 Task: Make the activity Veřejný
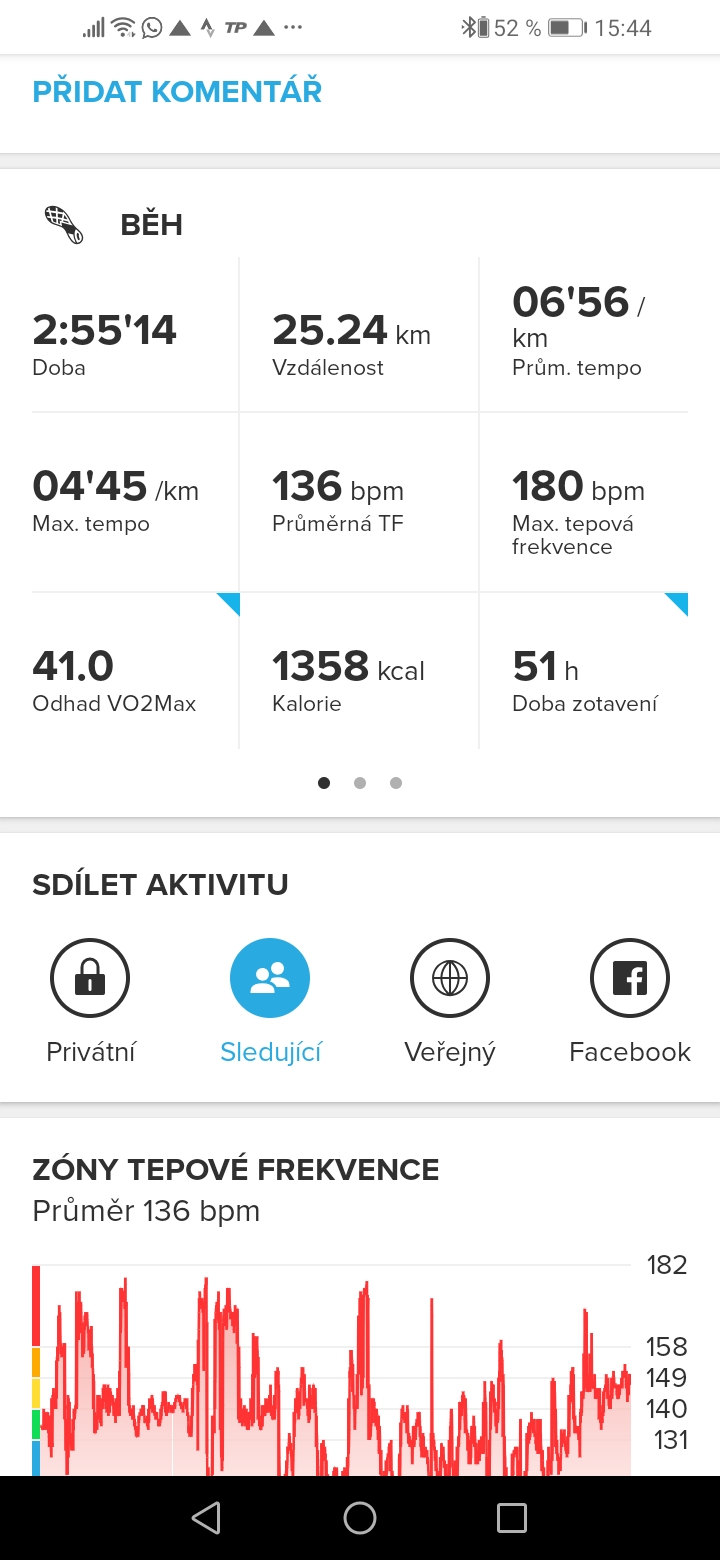pyautogui.click(x=450, y=978)
